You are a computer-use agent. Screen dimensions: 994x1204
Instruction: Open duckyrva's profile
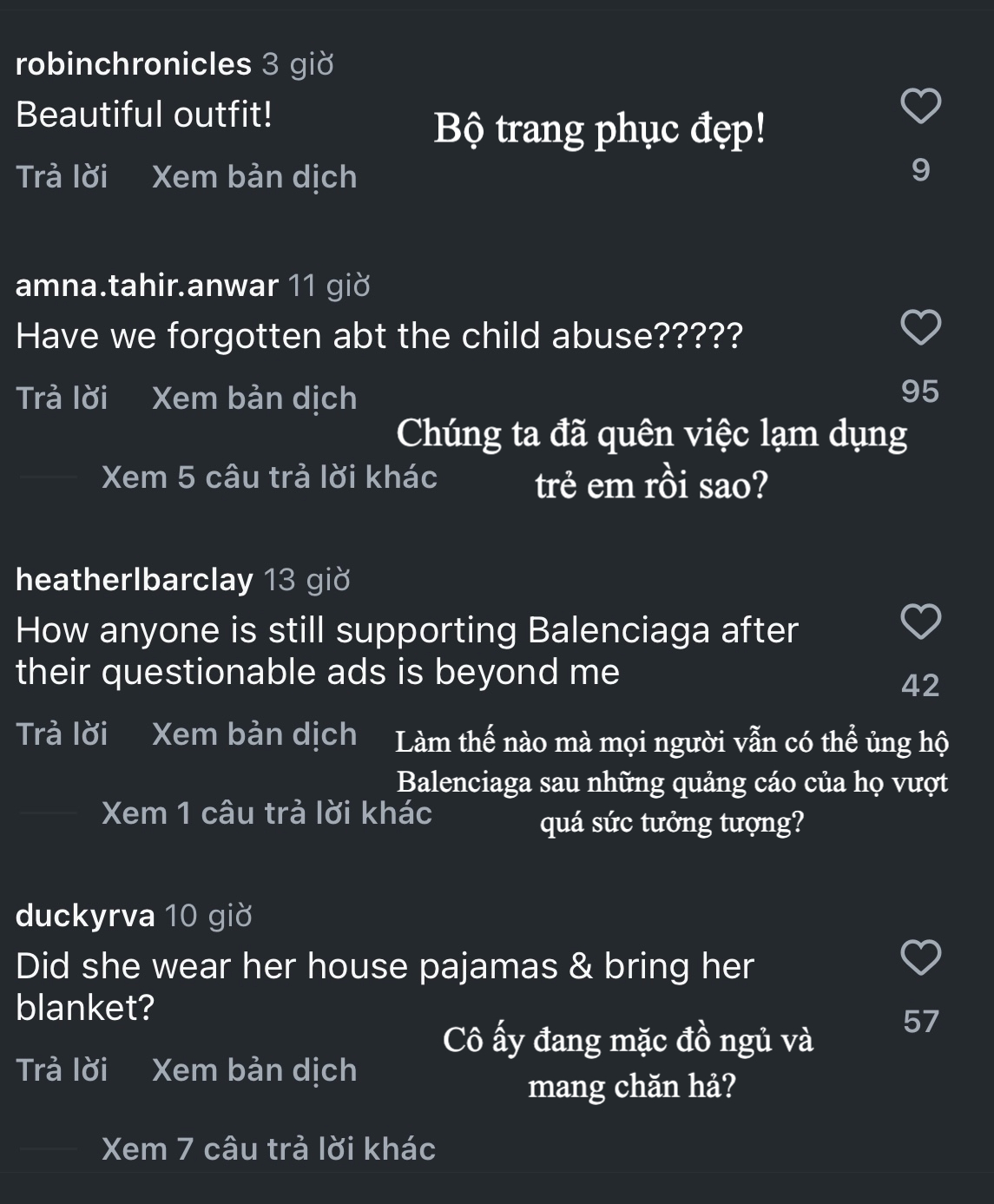point(85,916)
